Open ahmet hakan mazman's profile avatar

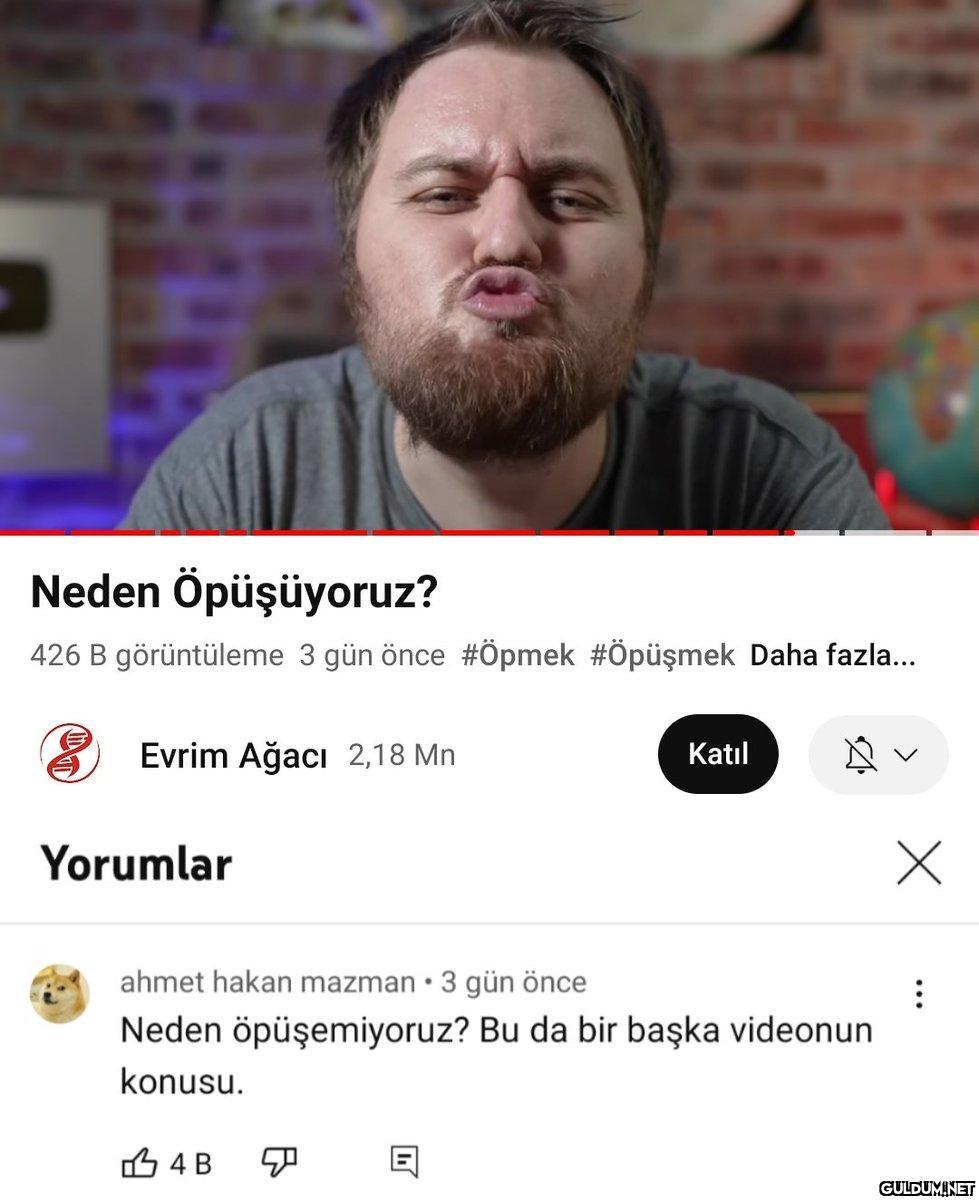(60, 994)
